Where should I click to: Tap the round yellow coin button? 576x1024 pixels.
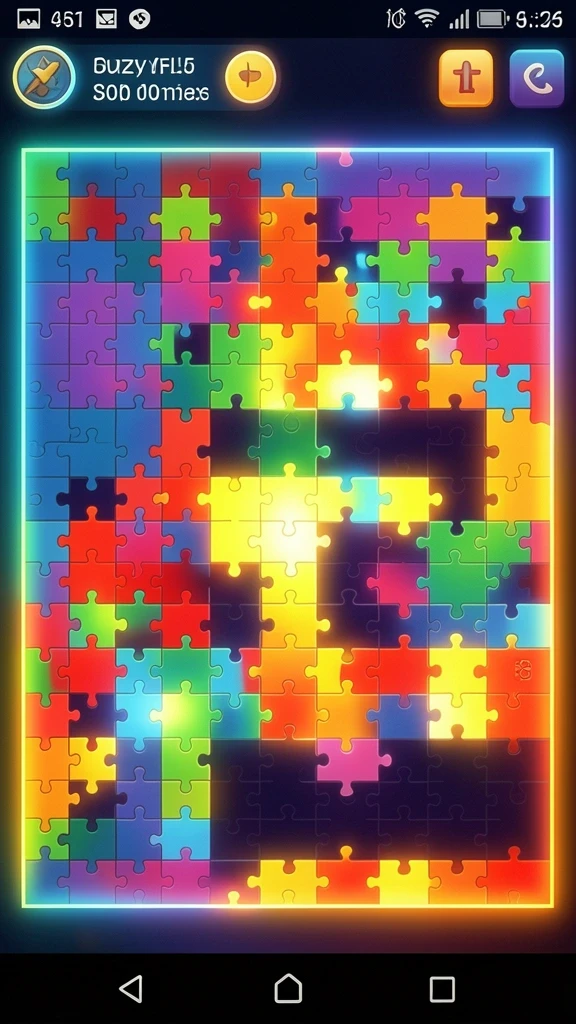251,77
